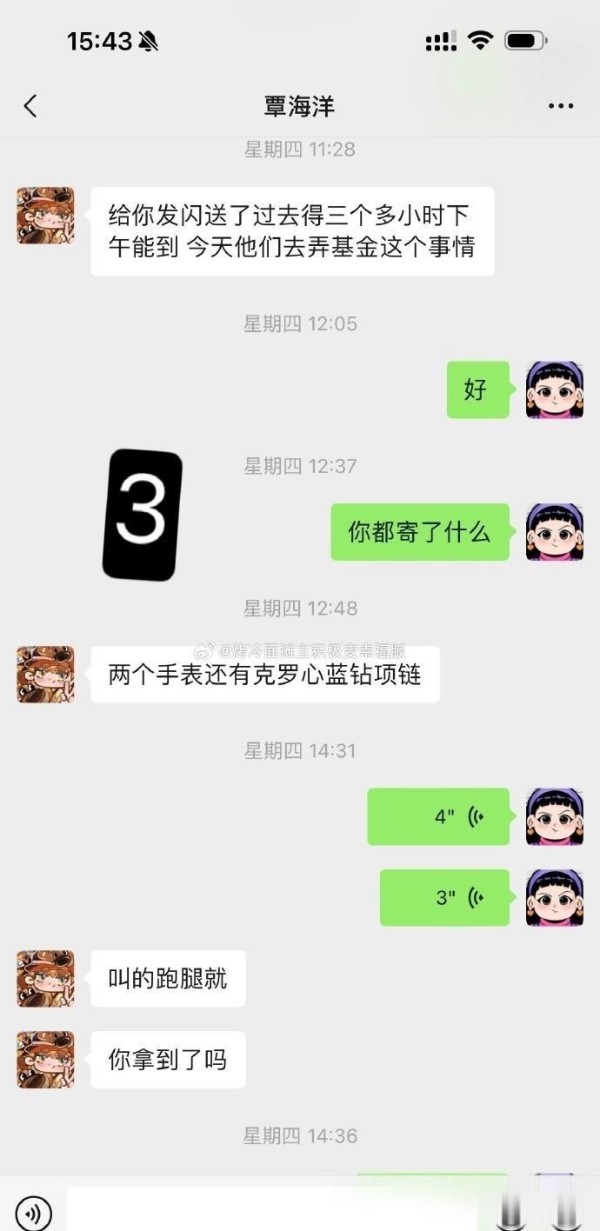Open the chat info overflow menu
The width and height of the screenshot is (600, 1231).
560,106
